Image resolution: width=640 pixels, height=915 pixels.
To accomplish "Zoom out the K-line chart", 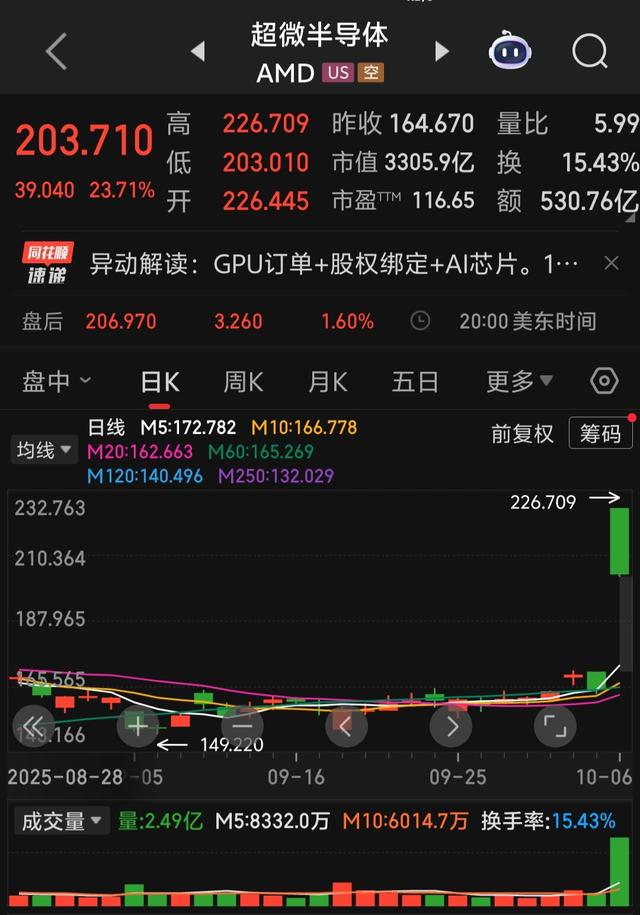I will [x=242, y=725].
